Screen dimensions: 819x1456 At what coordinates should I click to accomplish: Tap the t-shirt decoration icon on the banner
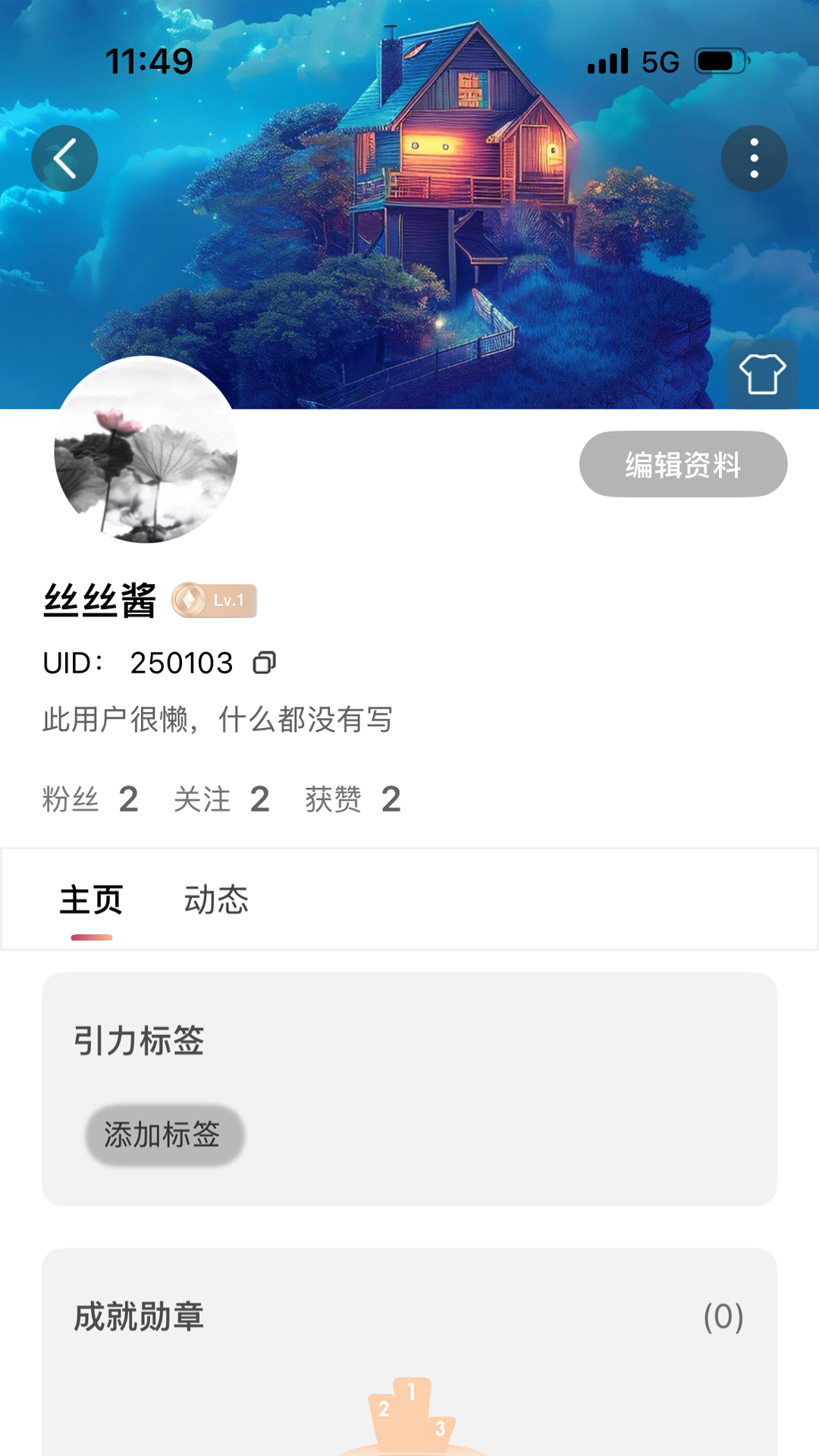[763, 374]
